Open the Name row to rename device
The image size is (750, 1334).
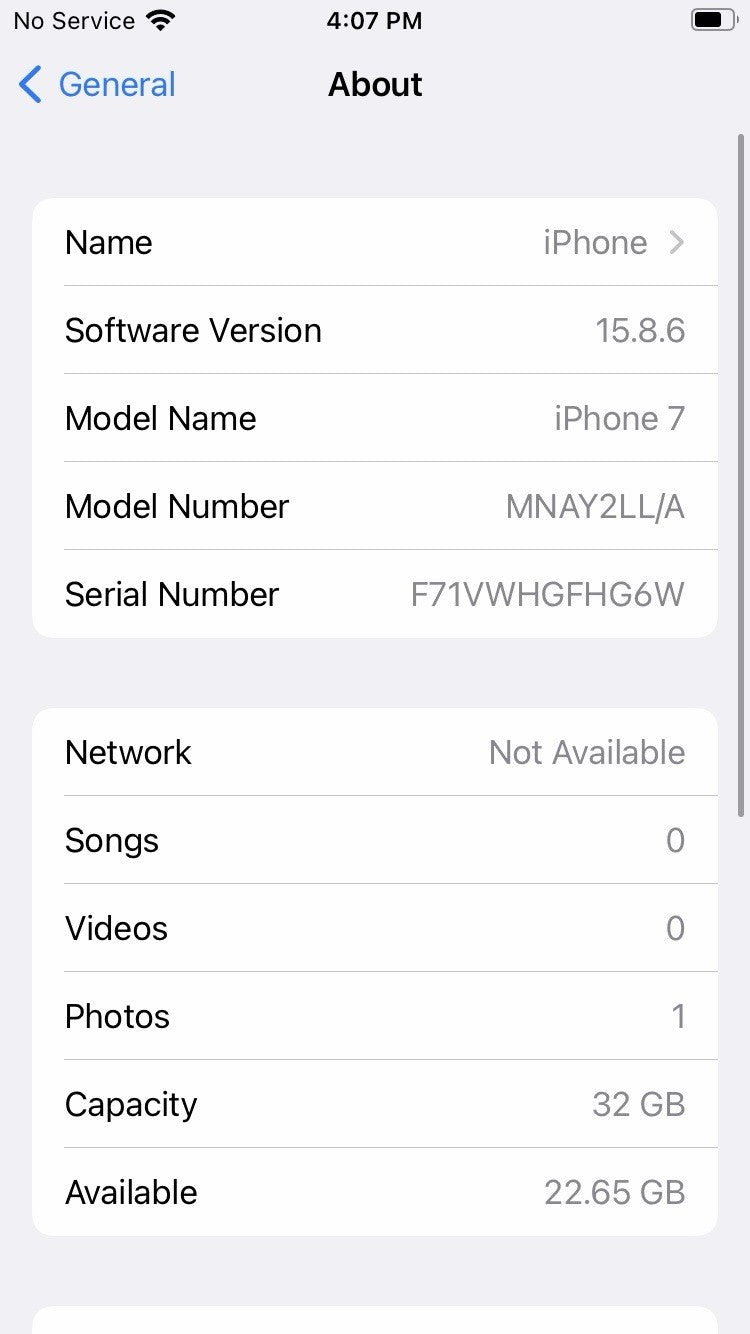pyautogui.click(x=375, y=242)
